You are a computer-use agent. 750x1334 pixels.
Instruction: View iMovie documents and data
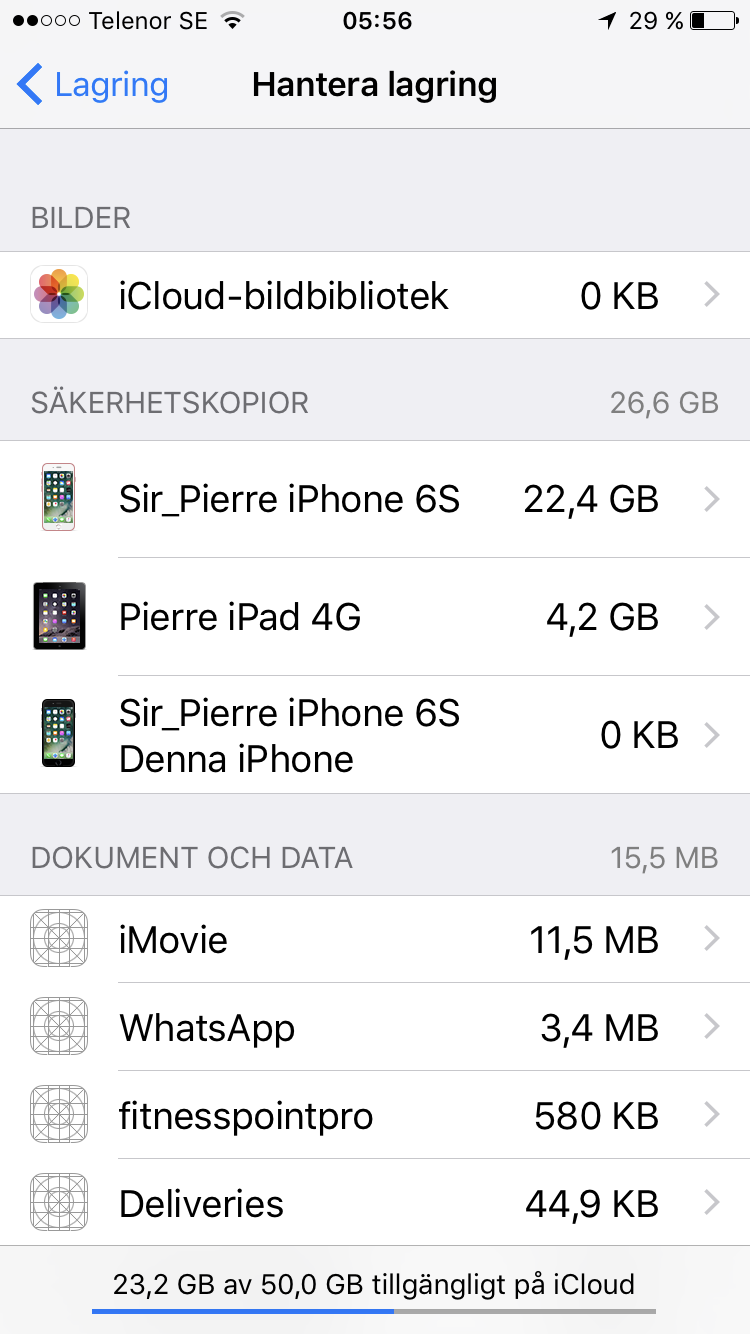click(x=375, y=939)
